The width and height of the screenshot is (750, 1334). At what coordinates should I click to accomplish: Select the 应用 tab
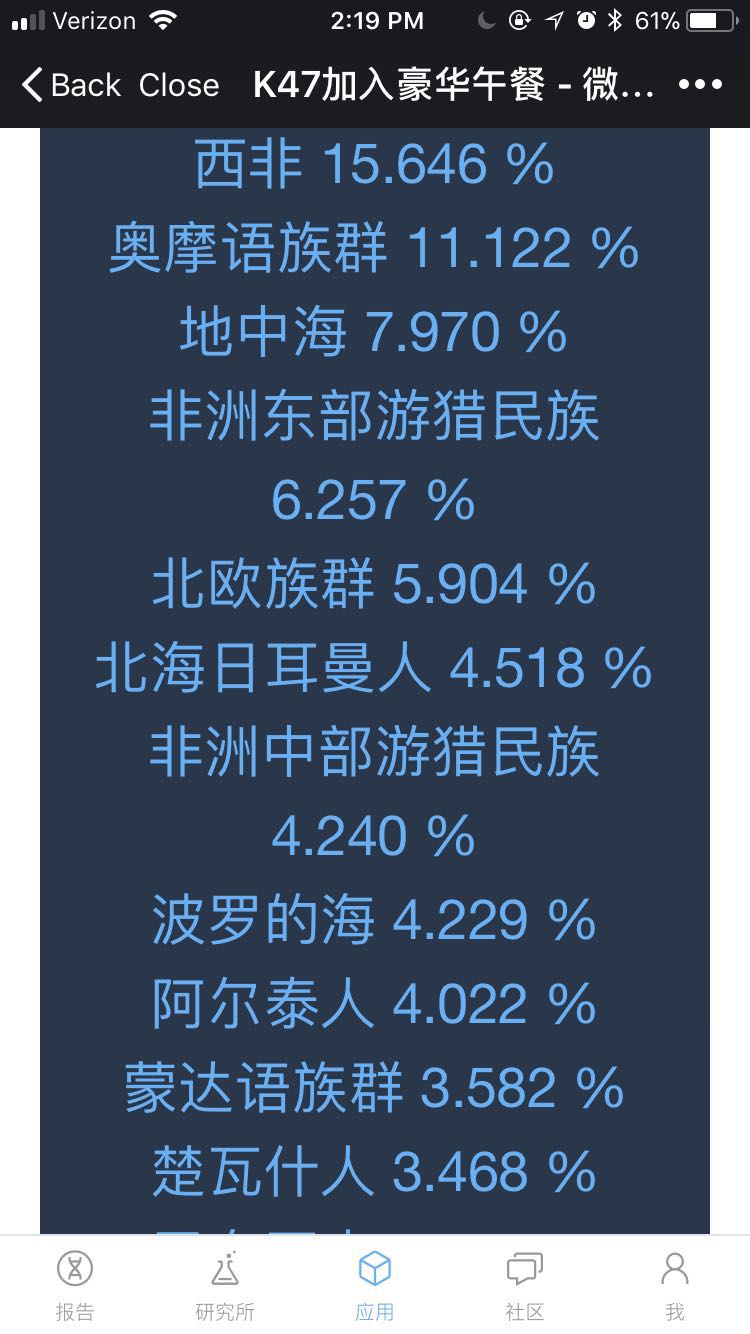click(x=375, y=1285)
